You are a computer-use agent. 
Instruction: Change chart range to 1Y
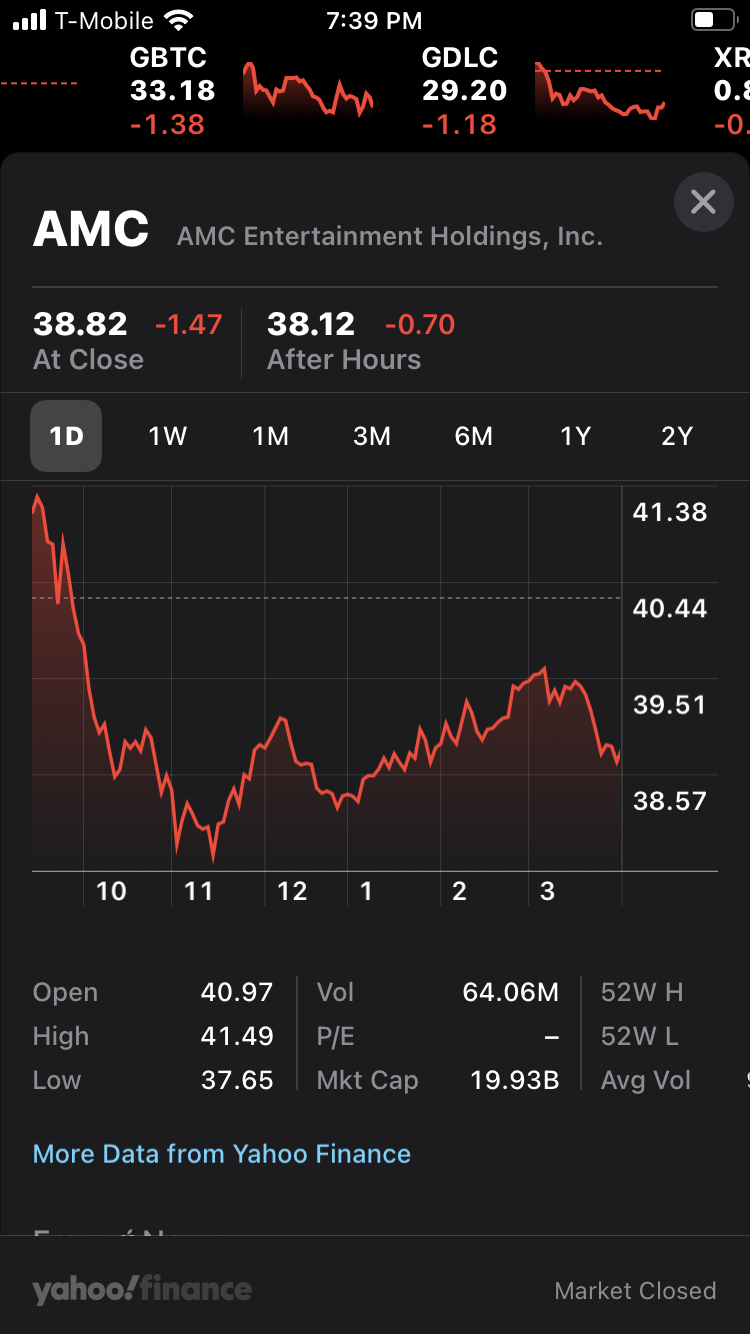click(575, 436)
